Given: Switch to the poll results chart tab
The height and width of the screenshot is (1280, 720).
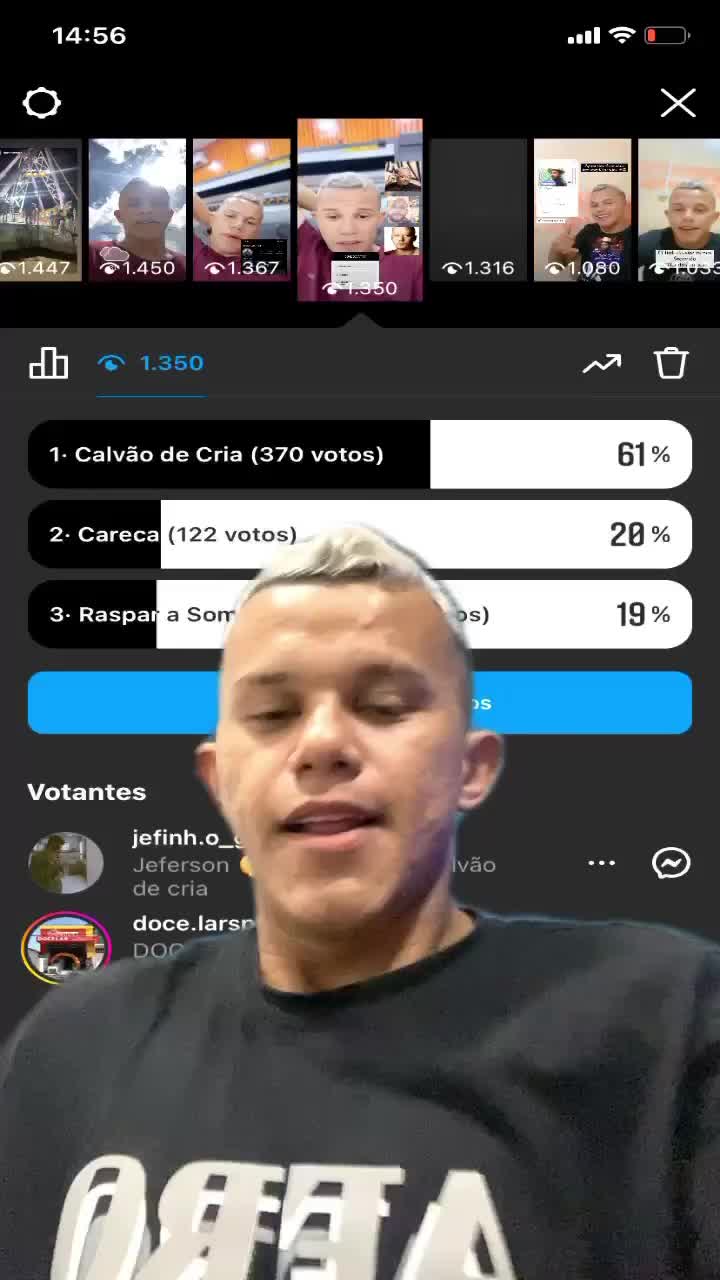Looking at the screenshot, I should [48, 363].
